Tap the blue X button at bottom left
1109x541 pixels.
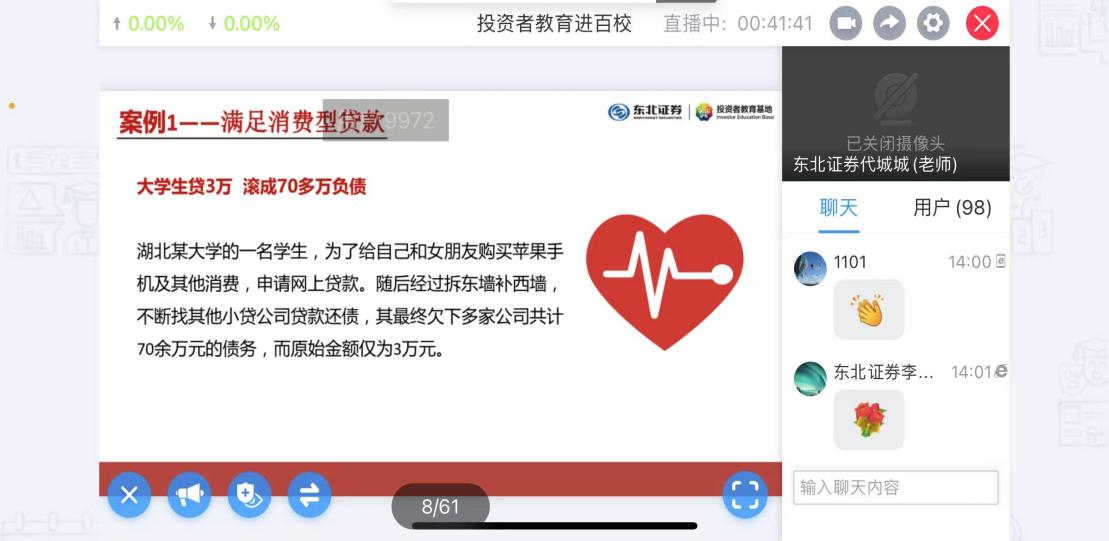tap(129, 494)
